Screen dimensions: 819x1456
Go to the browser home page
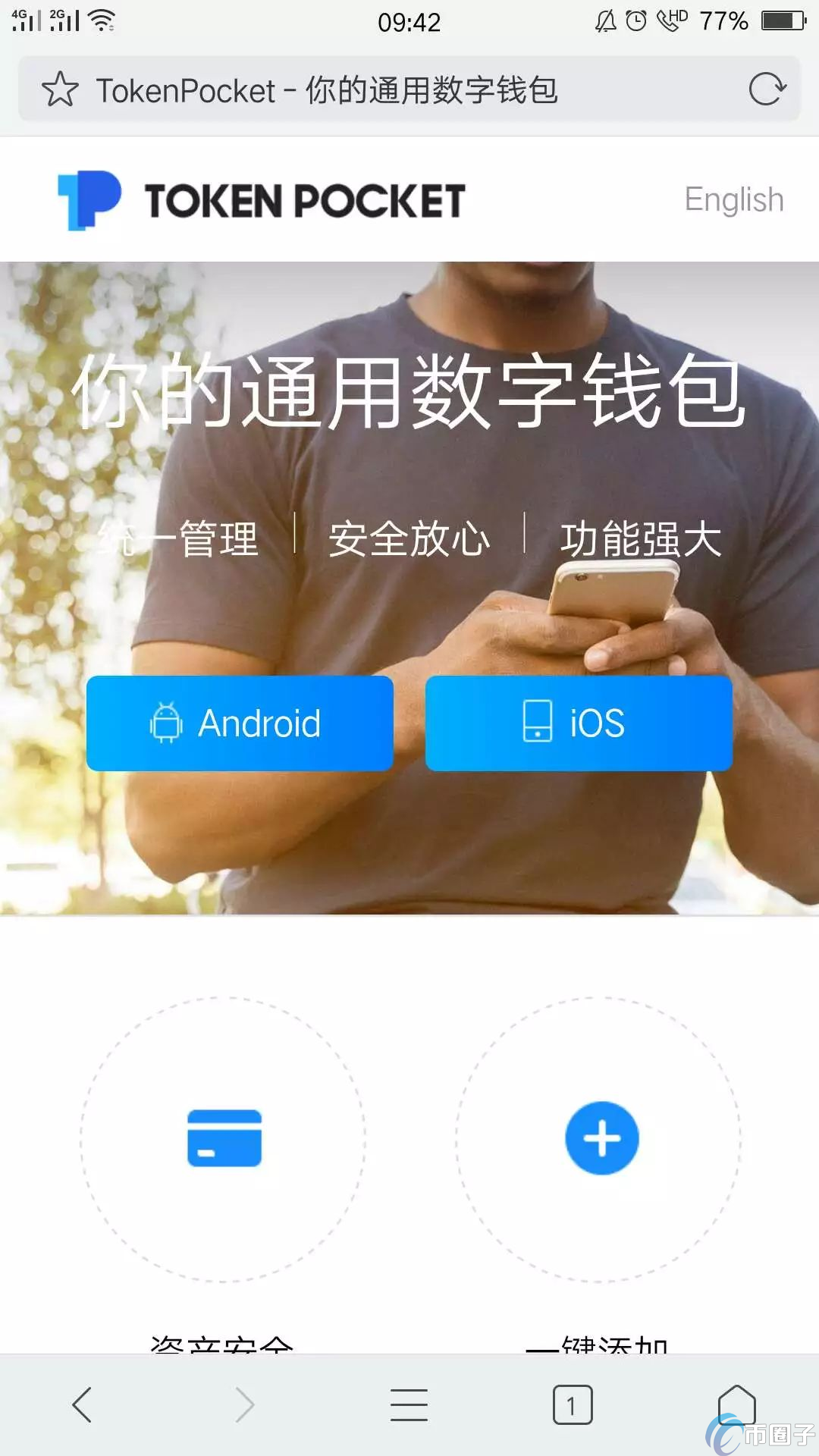pos(736,1404)
